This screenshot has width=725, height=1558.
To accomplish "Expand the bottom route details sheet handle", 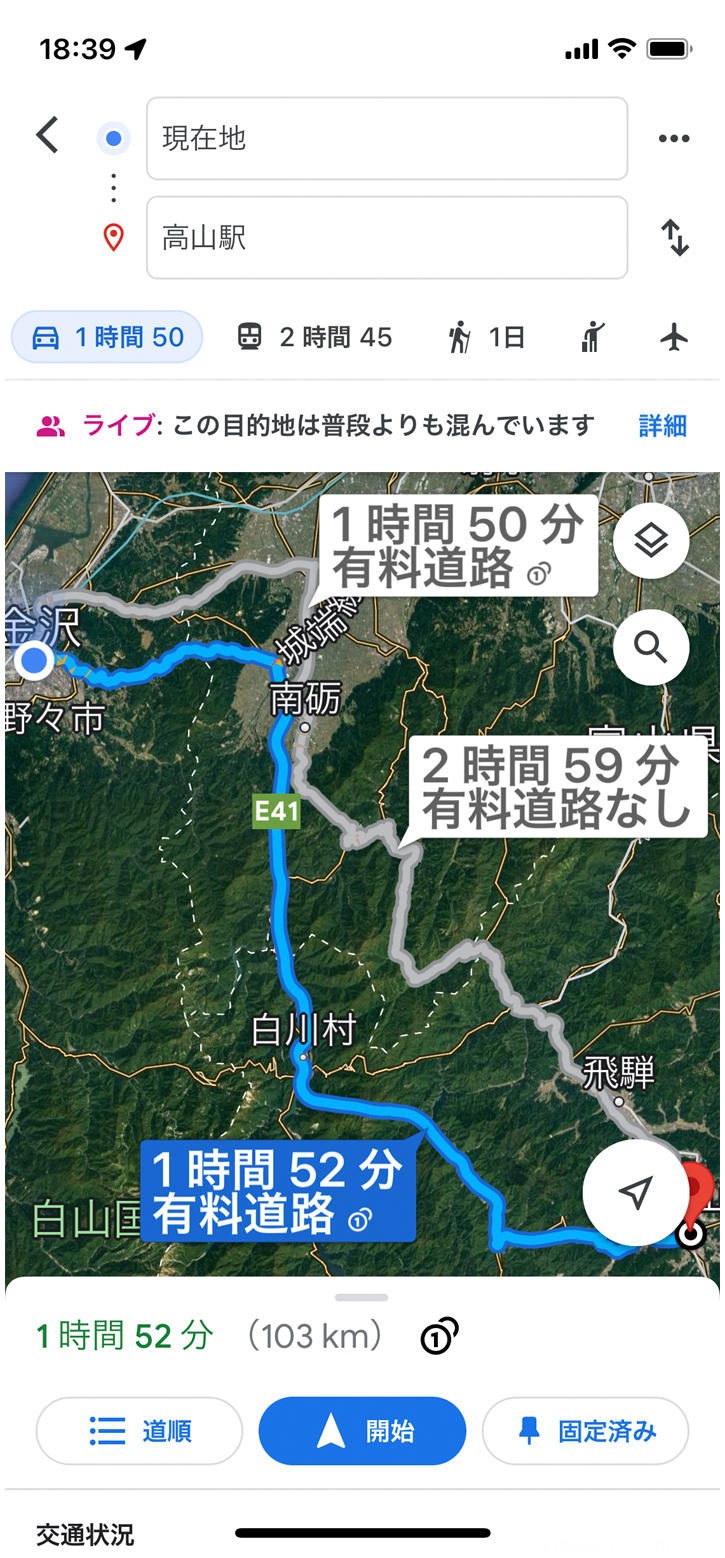I will (x=362, y=1295).
